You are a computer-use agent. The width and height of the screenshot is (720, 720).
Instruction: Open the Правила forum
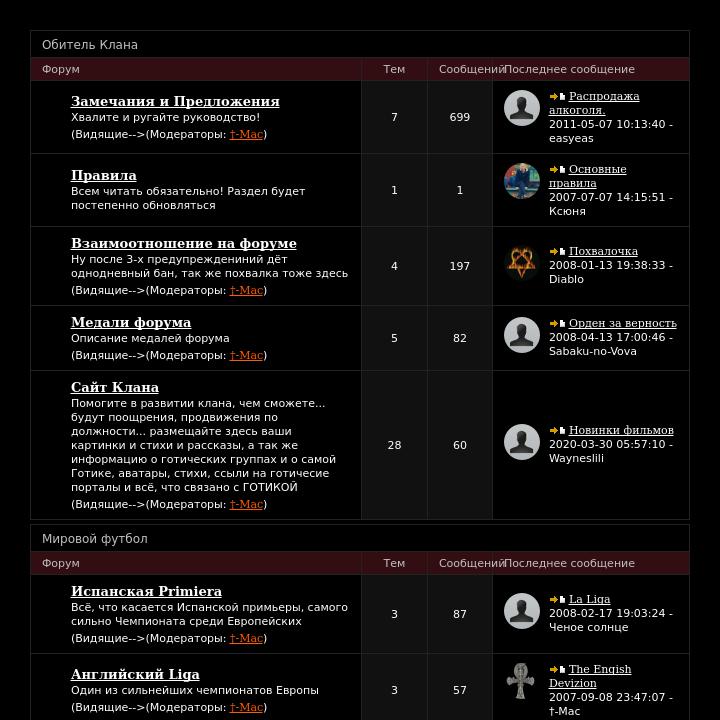104,175
